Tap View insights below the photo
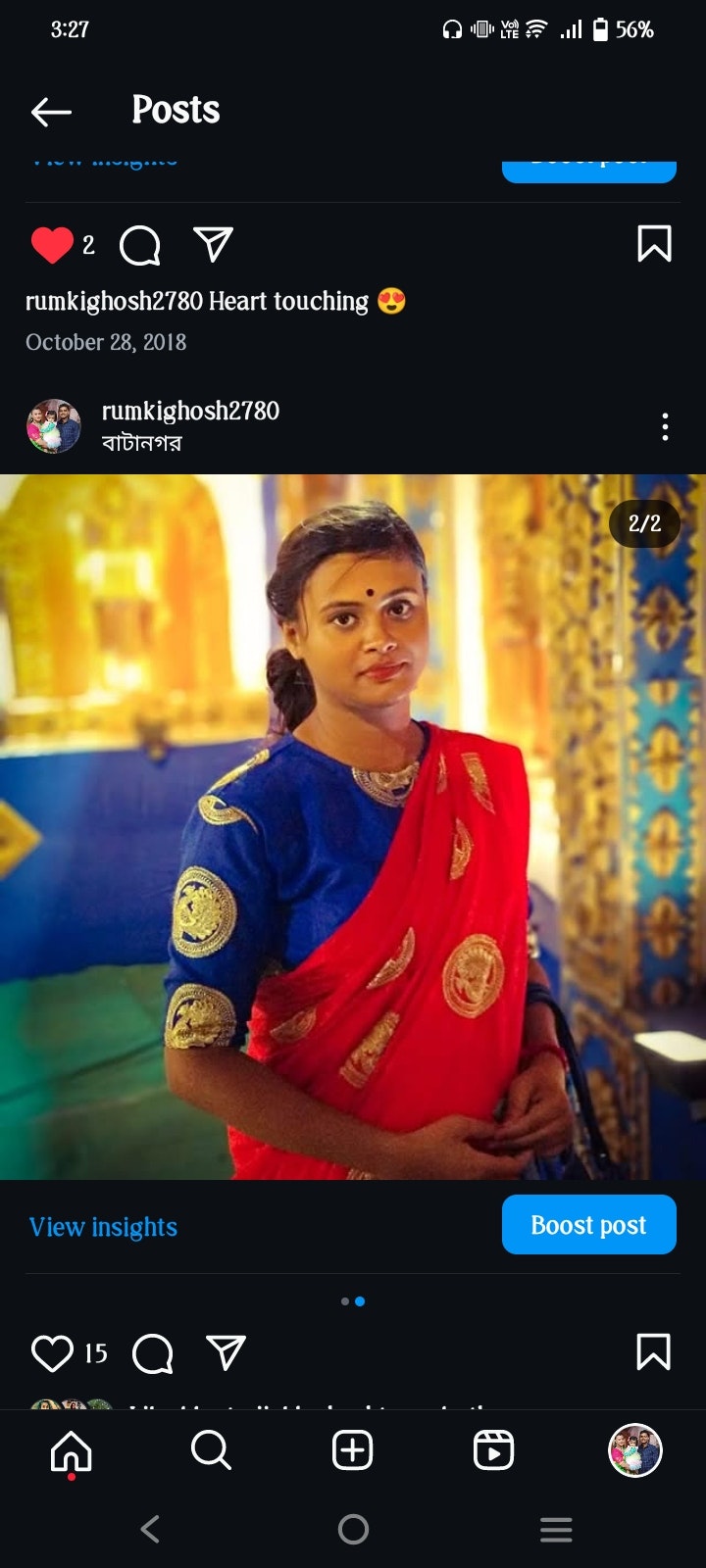706x1568 pixels. coord(104,1227)
